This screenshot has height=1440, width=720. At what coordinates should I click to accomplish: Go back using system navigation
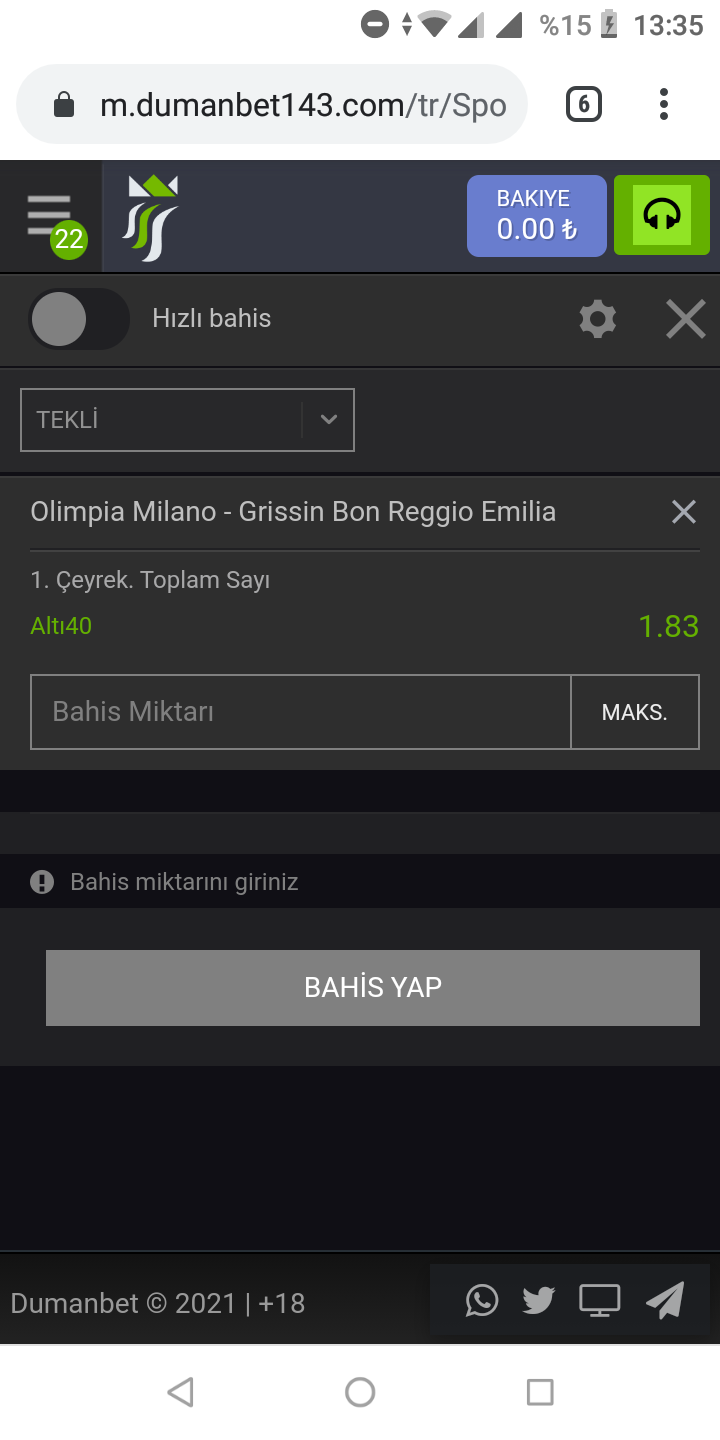point(180,1392)
